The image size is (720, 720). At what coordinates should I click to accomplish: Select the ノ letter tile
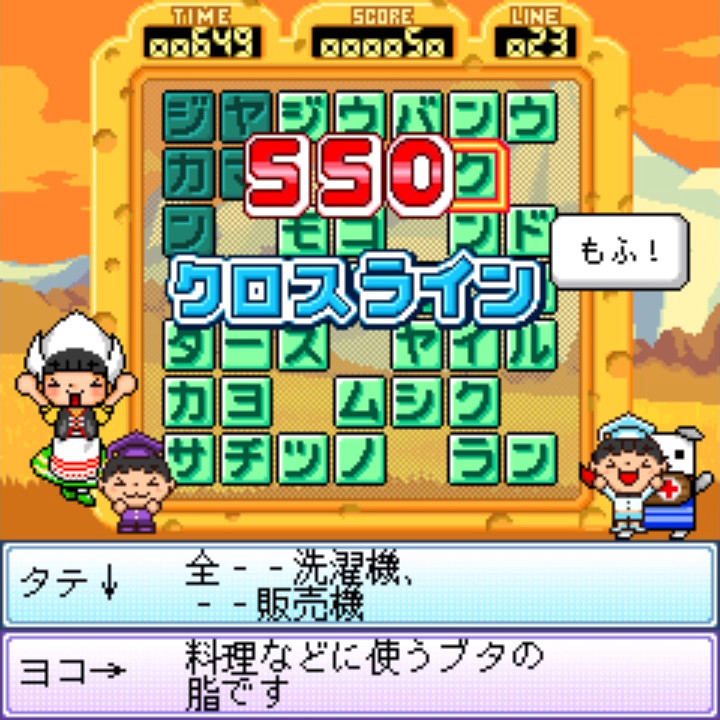pyautogui.click(x=360, y=459)
